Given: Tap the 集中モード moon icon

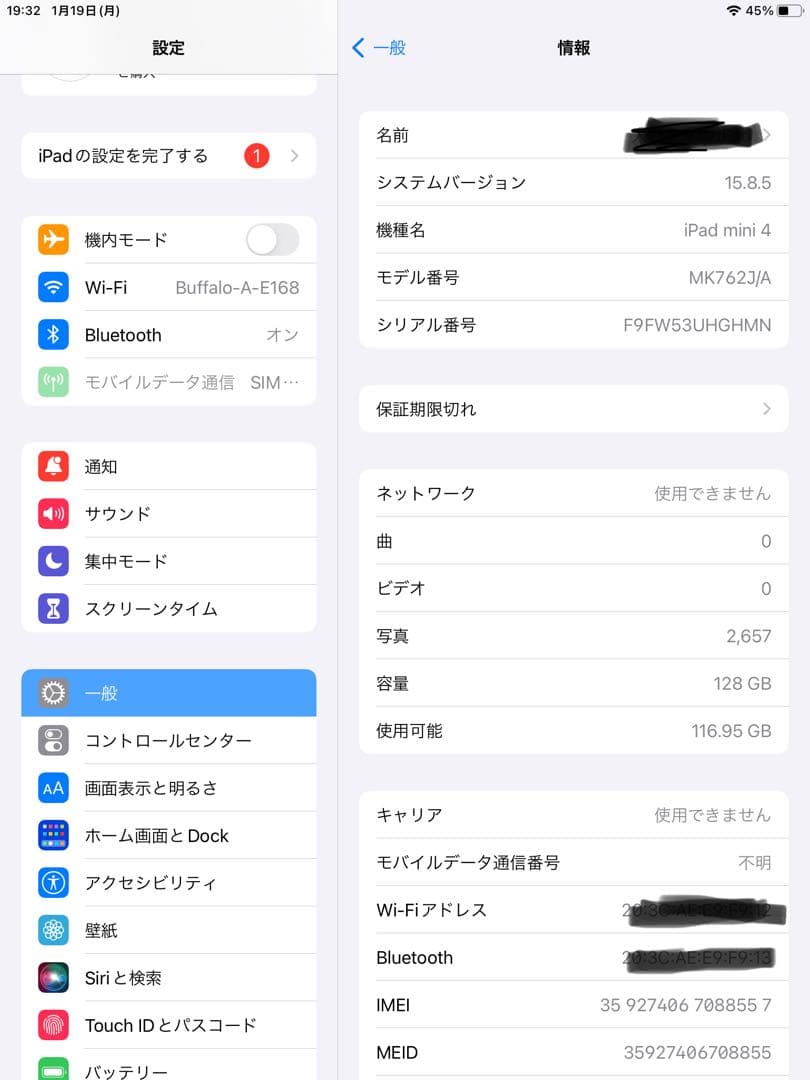Looking at the screenshot, I should coord(53,561).
